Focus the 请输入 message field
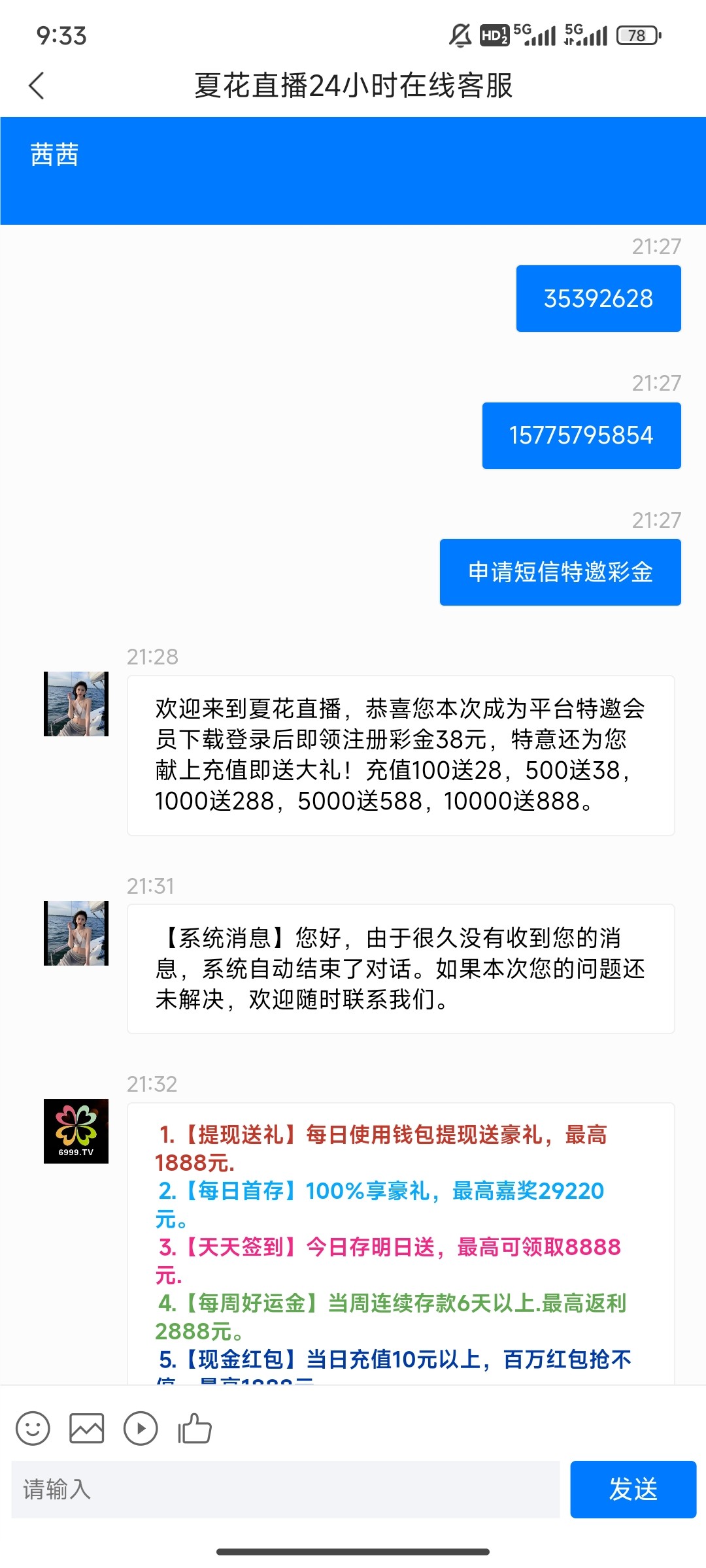The height and width of the screenshot is (1568, 706). (x=285, y=1489)
